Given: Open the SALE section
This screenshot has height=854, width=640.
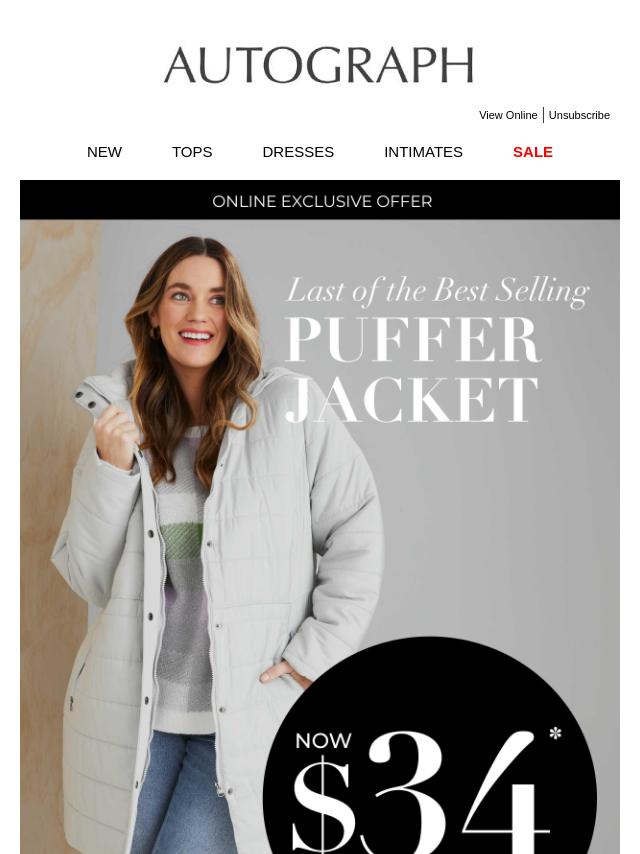Looking at the screenshot, I should click(532, 152).
